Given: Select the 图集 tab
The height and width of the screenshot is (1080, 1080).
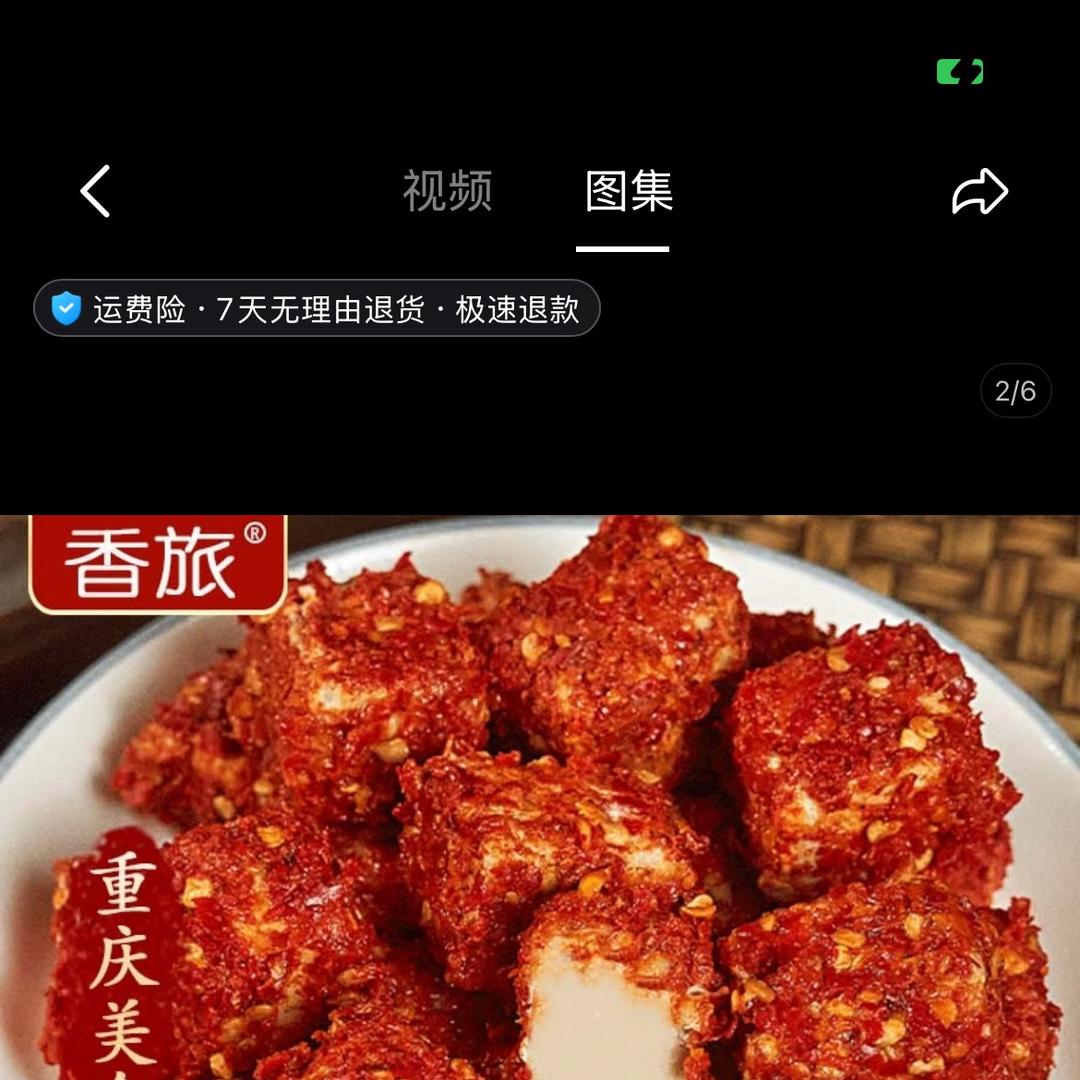Looking at the screenshot, I should [x=628, y=190].
